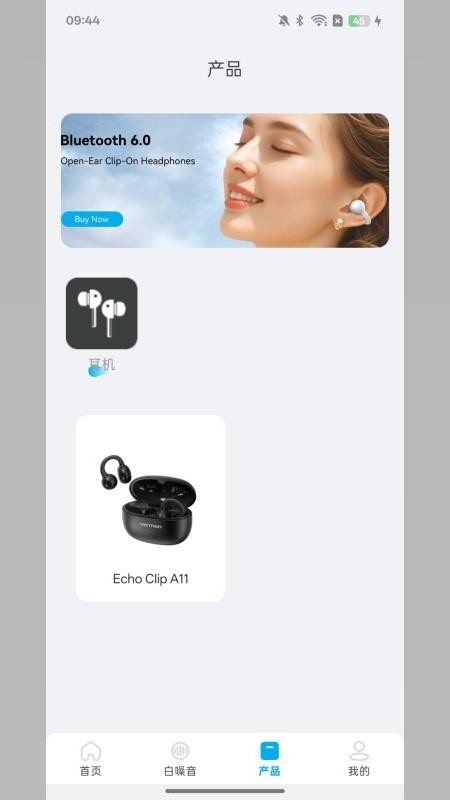
Task: Open the 我的 profile tab
Action: click(x=359, y=759)
